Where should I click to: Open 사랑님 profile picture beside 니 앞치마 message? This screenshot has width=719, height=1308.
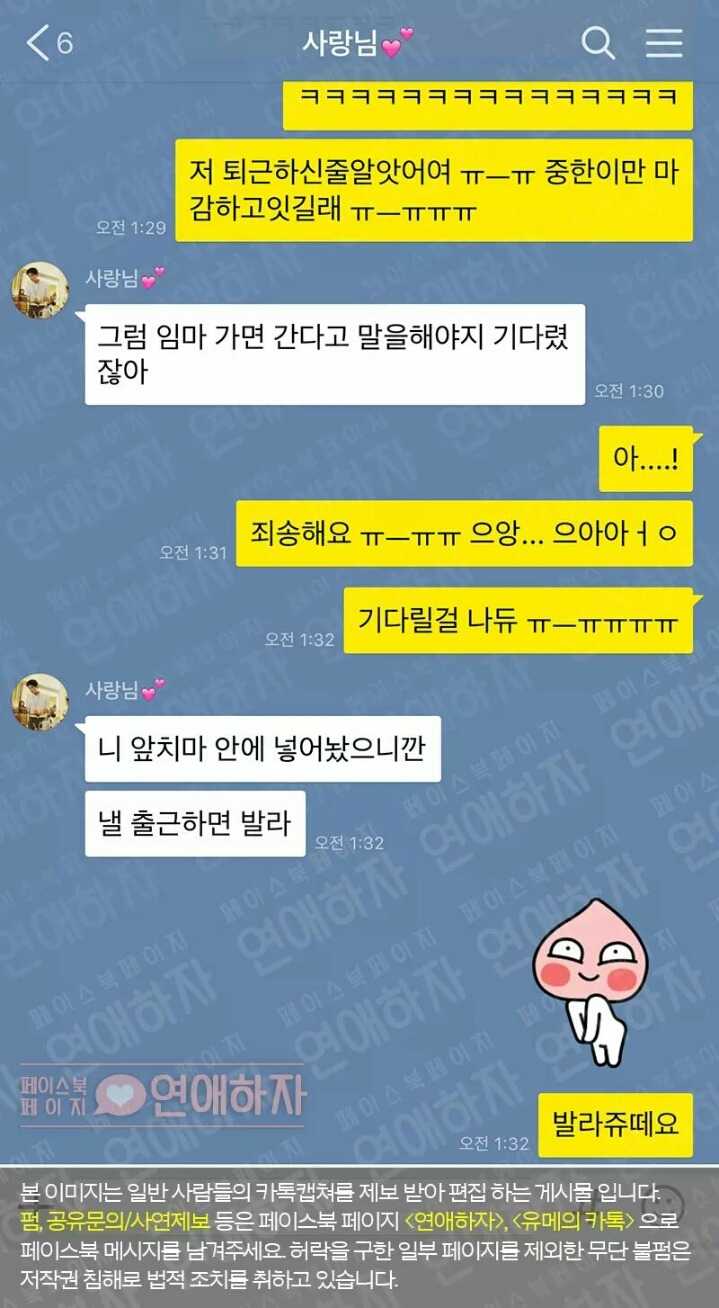point(39,701)
